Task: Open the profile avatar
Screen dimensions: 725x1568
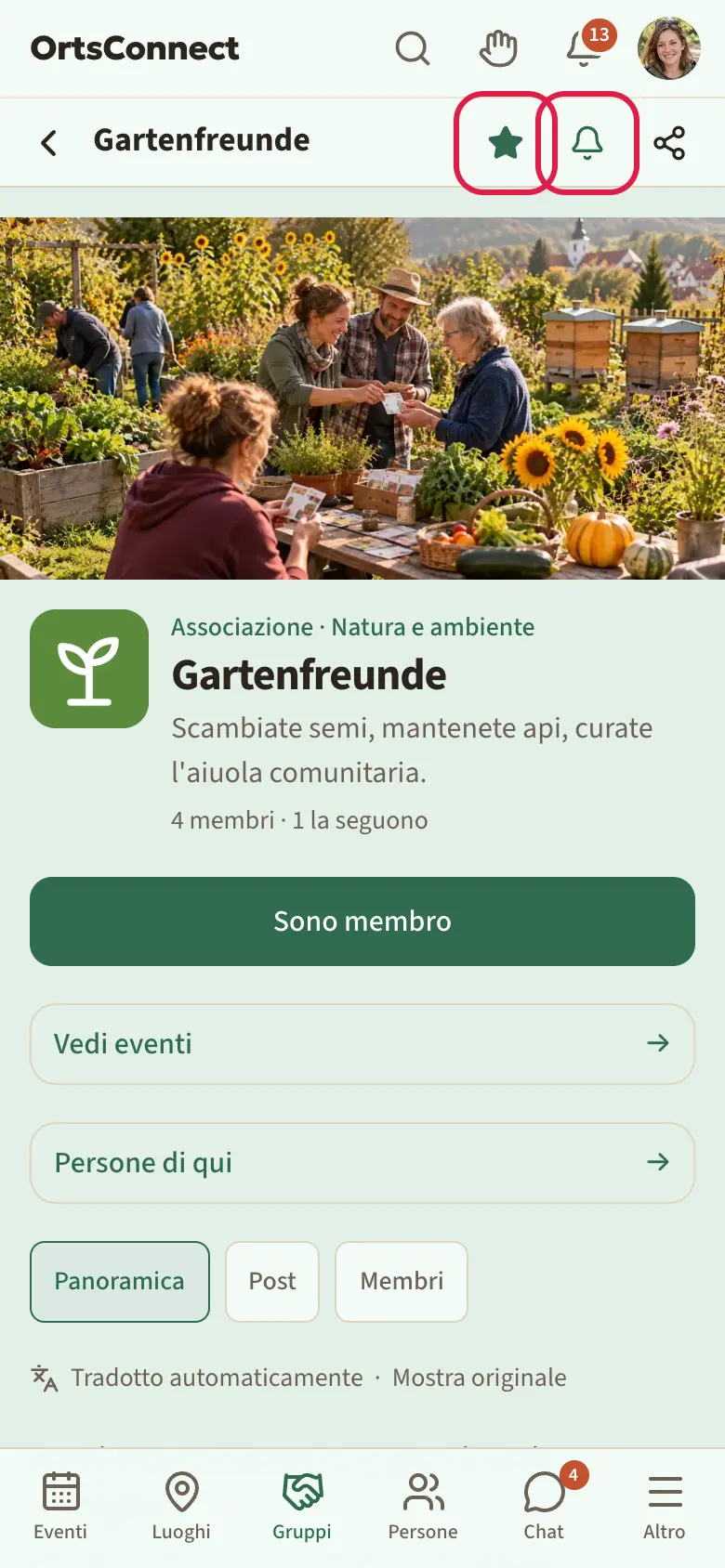Action: [x=669, y=48]
